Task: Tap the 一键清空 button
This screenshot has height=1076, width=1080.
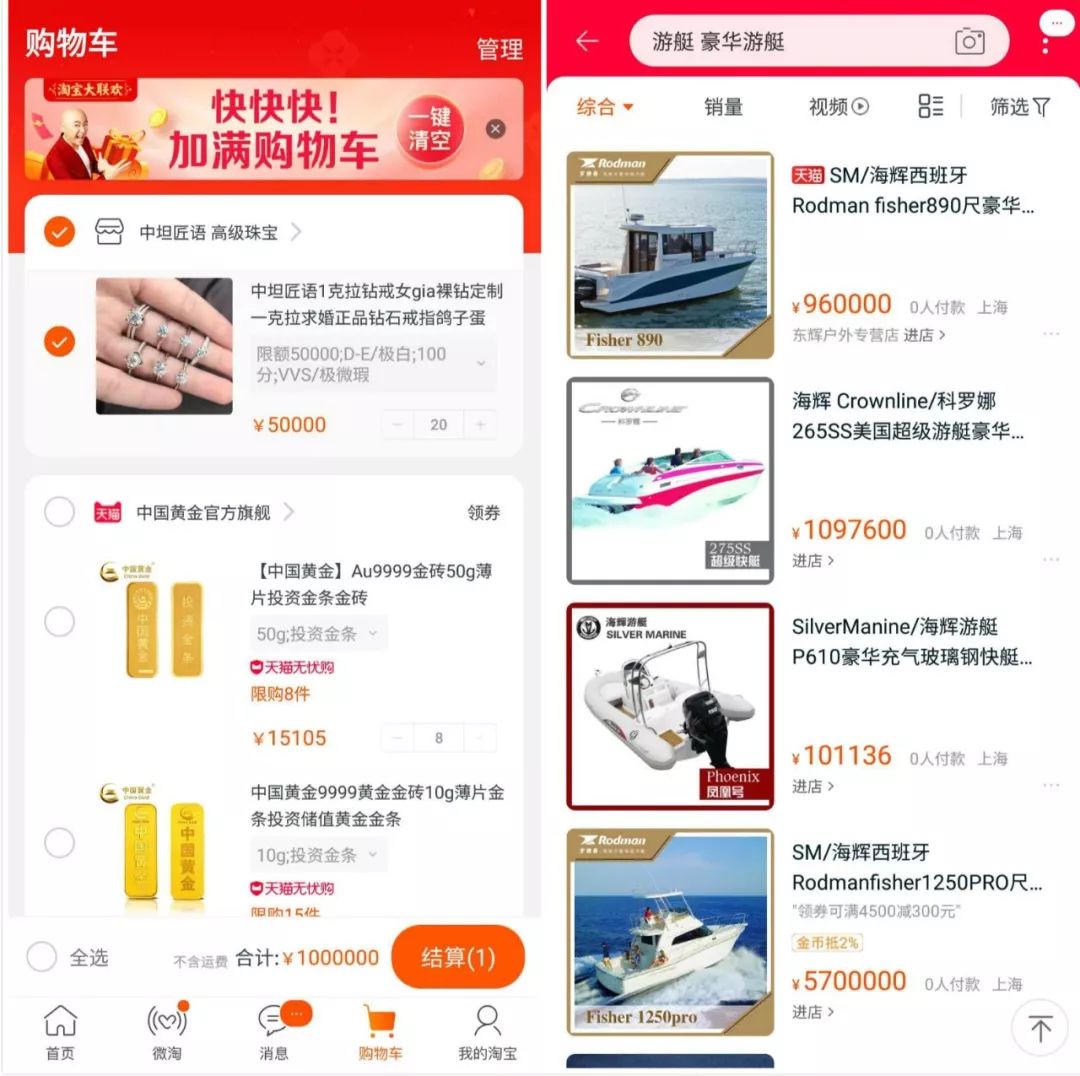Action: pyautogui.click(x=430, y=129)
